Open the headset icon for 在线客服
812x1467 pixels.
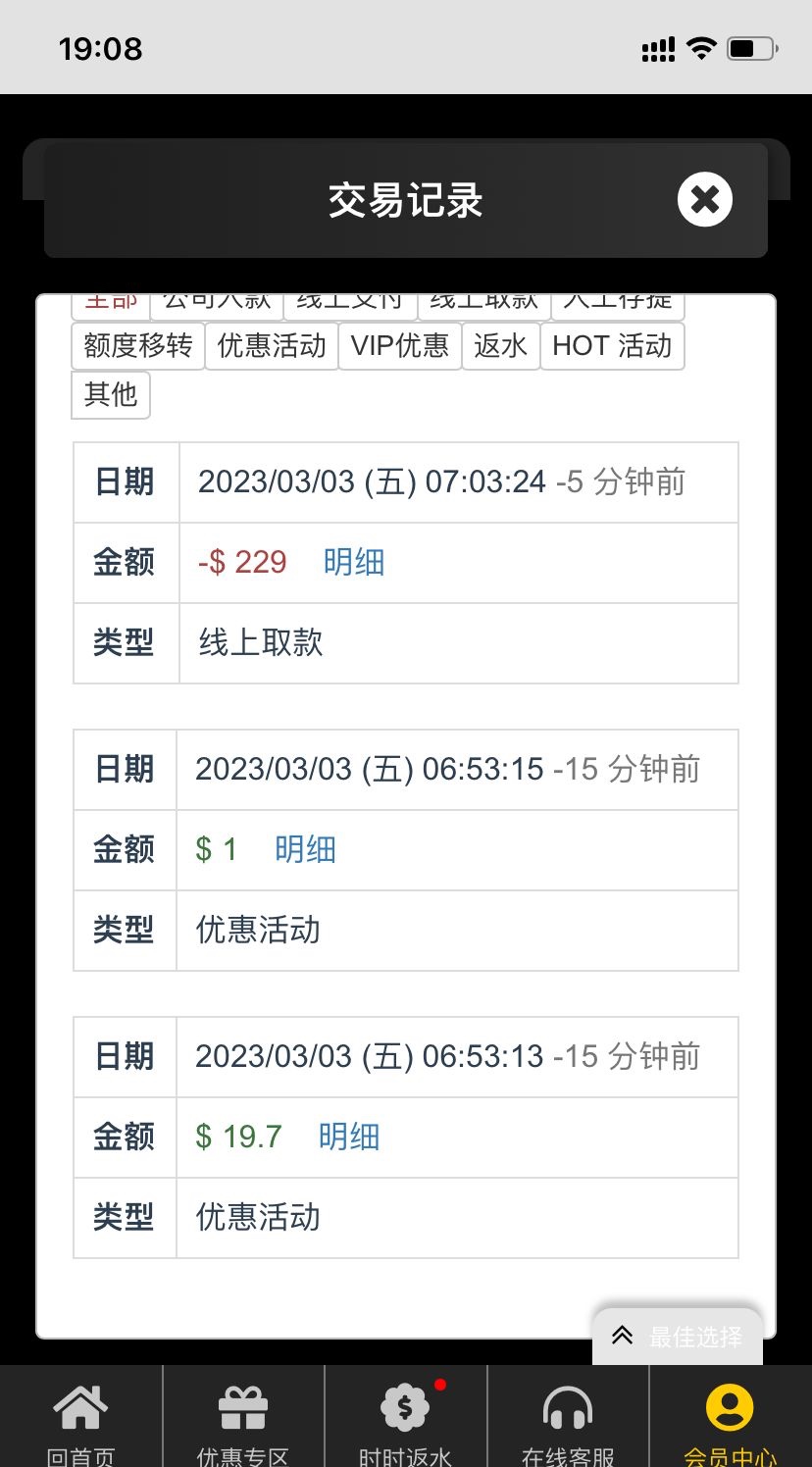coord(568,1409)
